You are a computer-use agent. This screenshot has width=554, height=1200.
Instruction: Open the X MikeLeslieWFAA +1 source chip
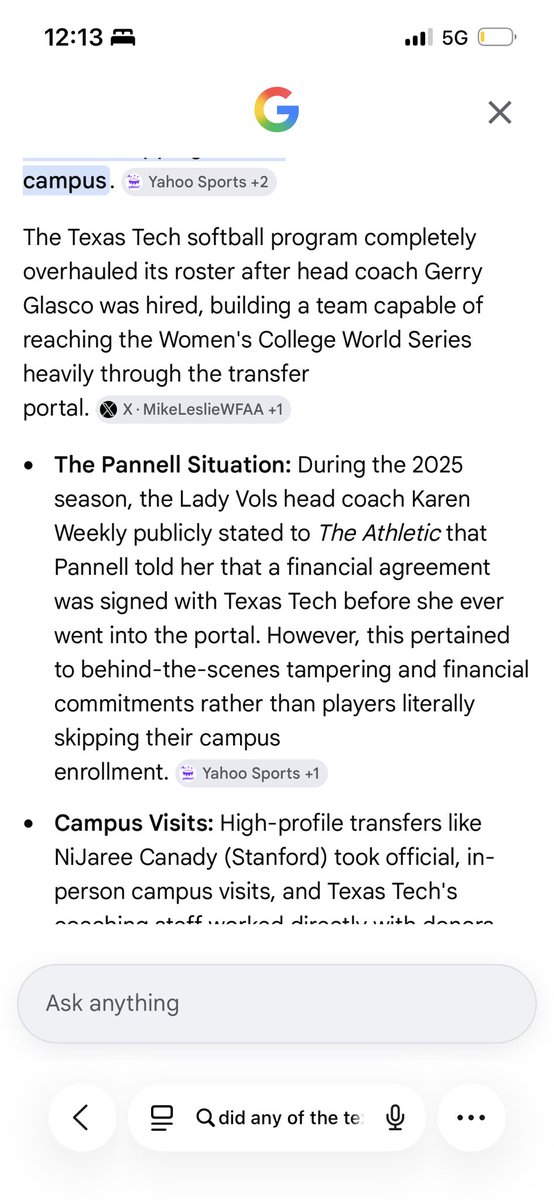coord(194,410)
